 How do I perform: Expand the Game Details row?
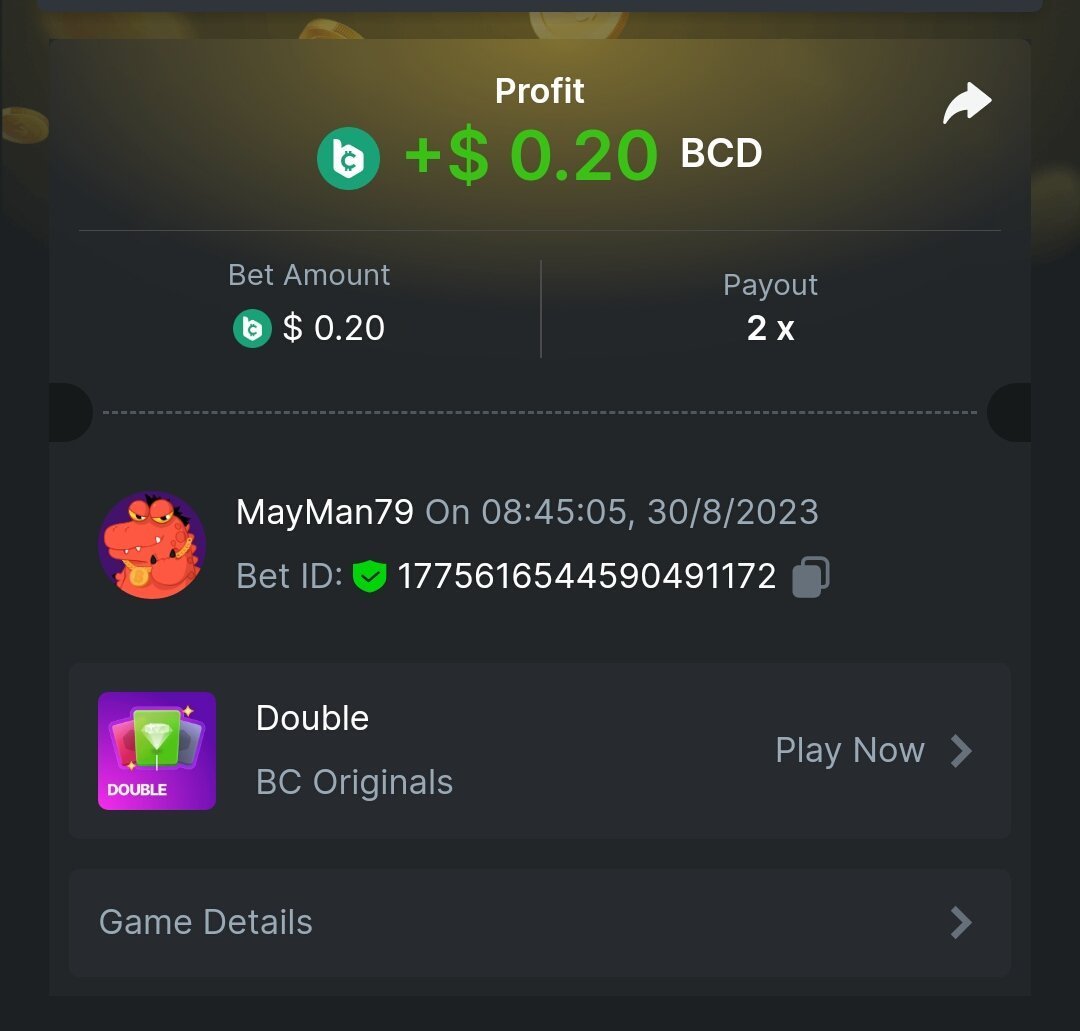click(540, 922)
